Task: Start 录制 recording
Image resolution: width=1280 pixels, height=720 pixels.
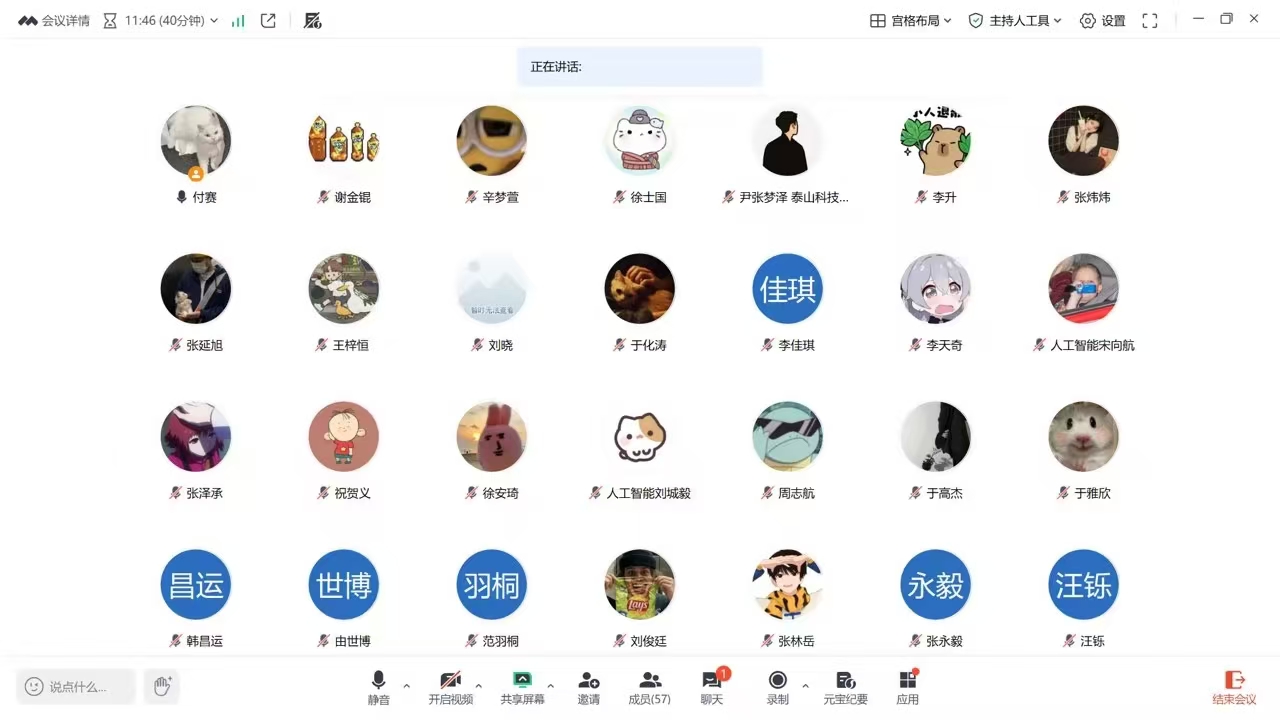Action: click(777, 687)
